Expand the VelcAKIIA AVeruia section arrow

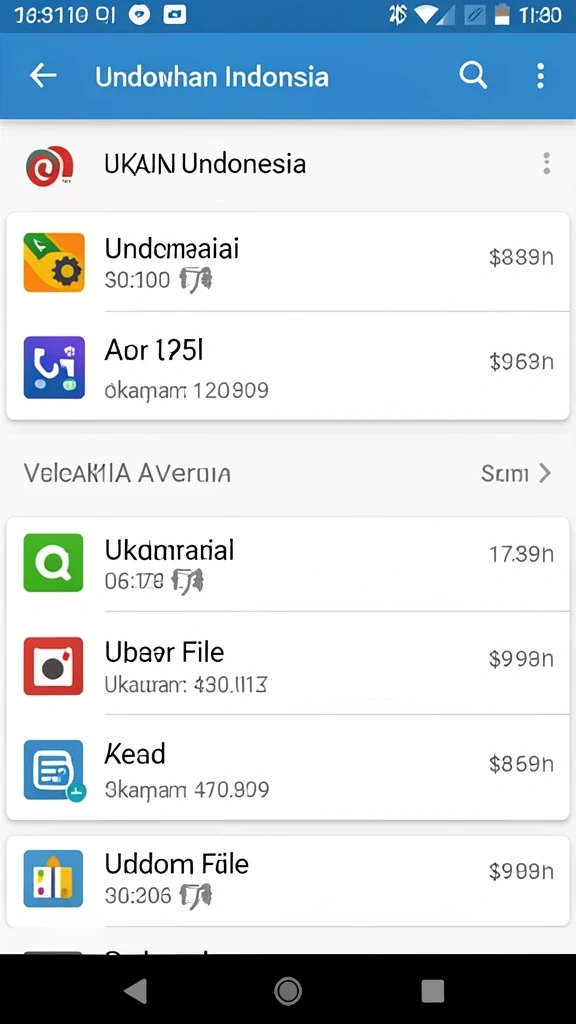pos(545,473)
